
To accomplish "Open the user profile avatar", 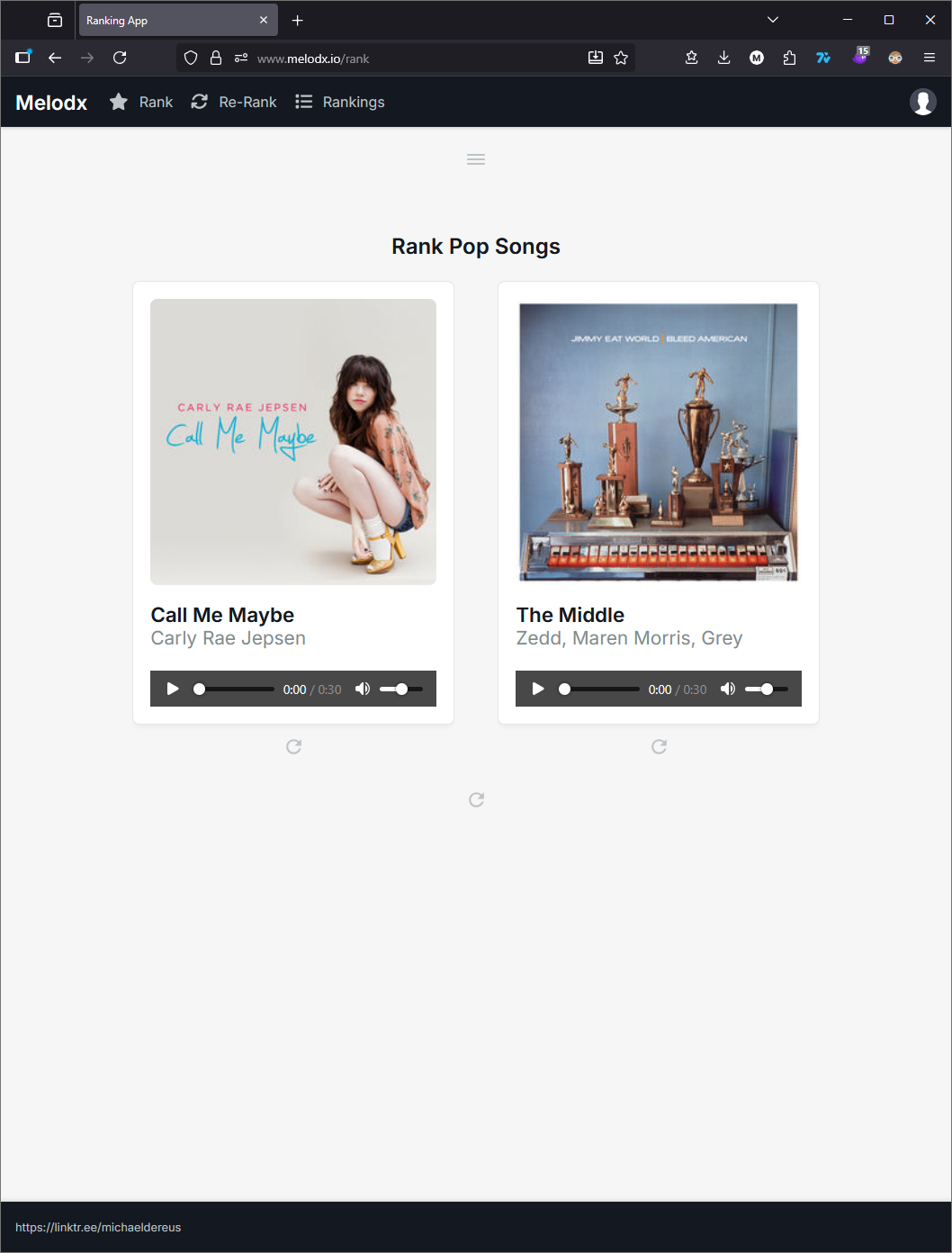I will 922,102.
